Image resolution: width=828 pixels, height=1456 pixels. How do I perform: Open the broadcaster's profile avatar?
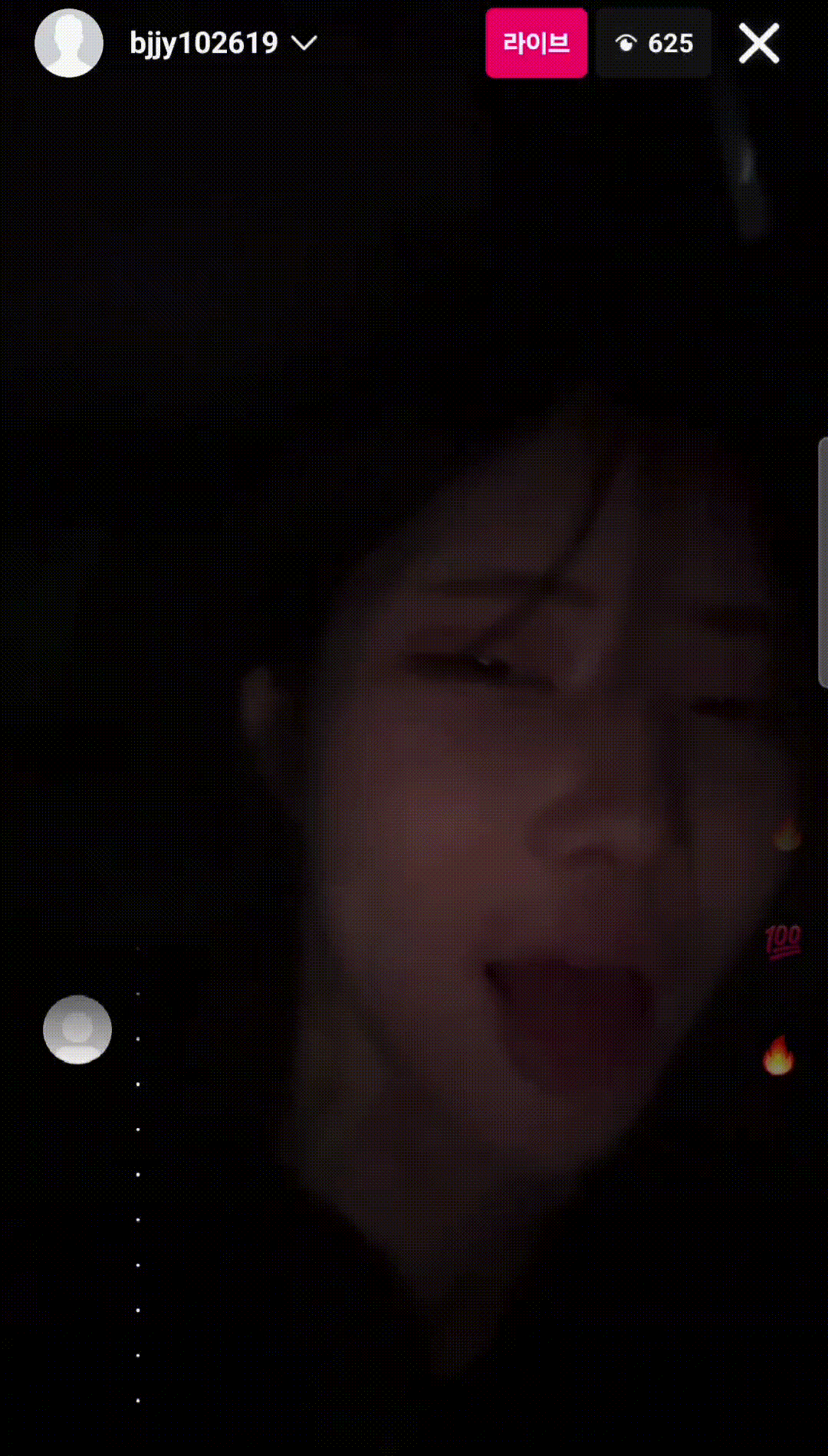pos(69,44)
